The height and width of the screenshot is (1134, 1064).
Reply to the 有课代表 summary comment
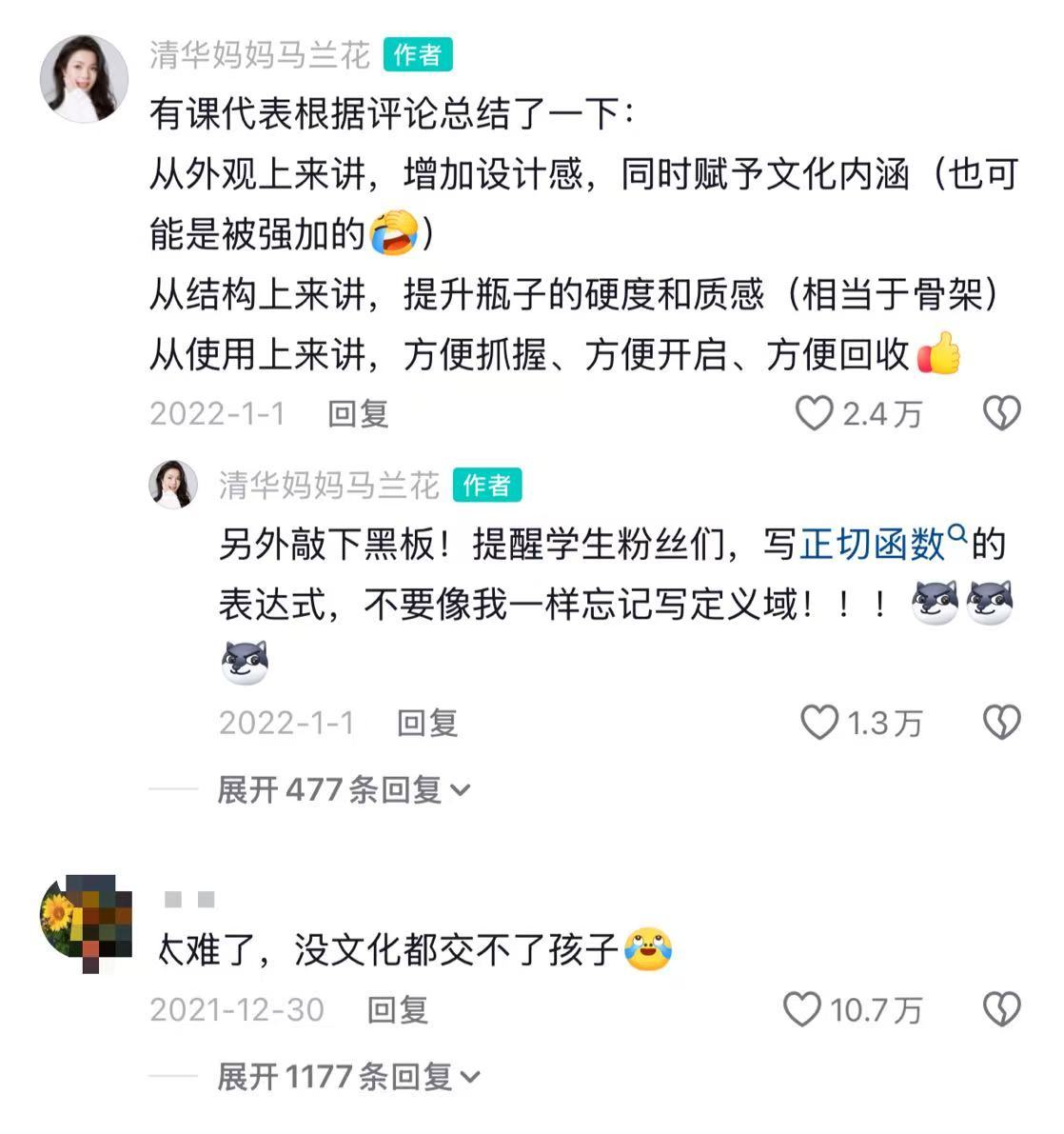(358, 413)
